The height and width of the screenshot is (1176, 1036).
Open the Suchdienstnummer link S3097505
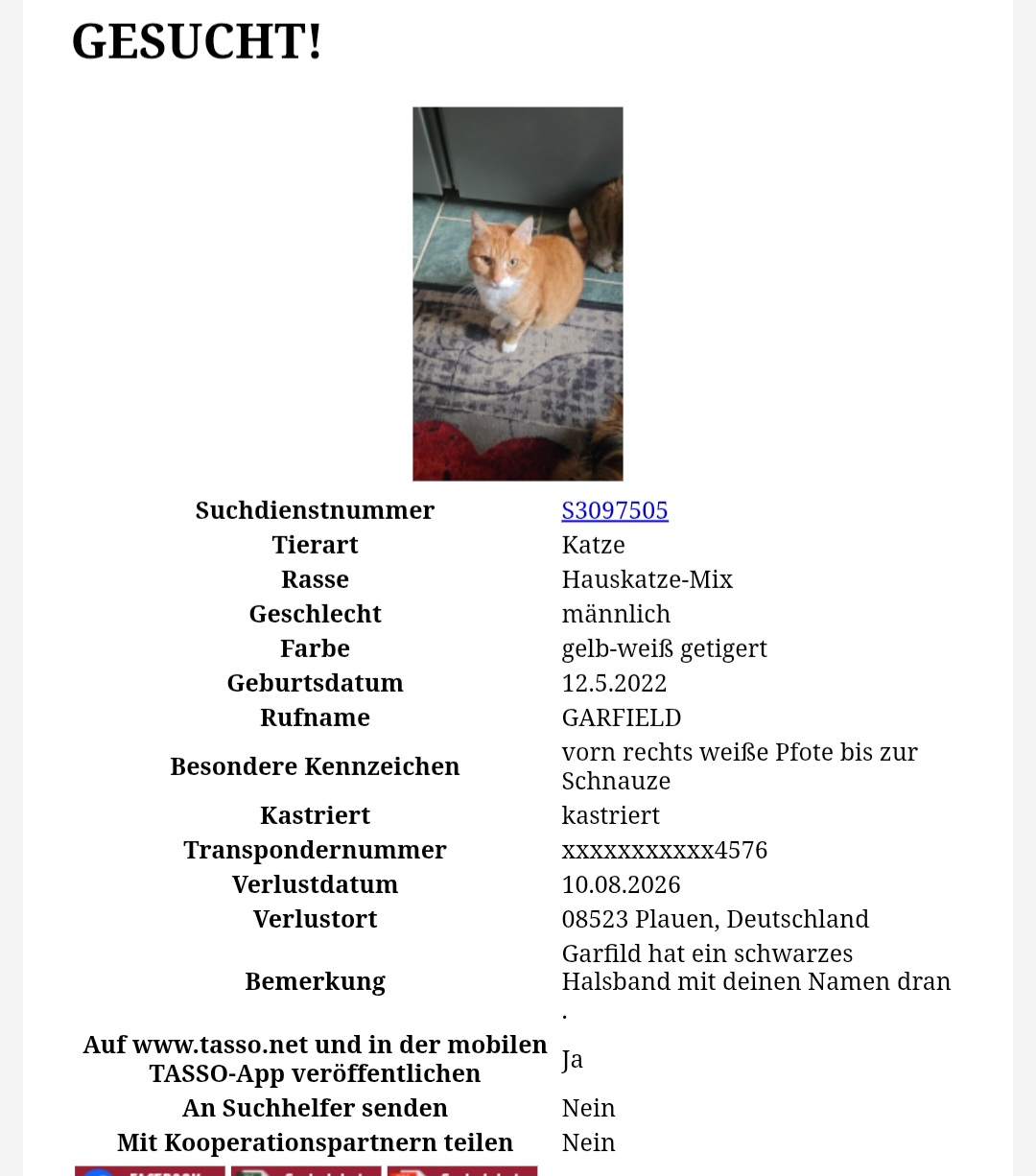coord(615,510)
